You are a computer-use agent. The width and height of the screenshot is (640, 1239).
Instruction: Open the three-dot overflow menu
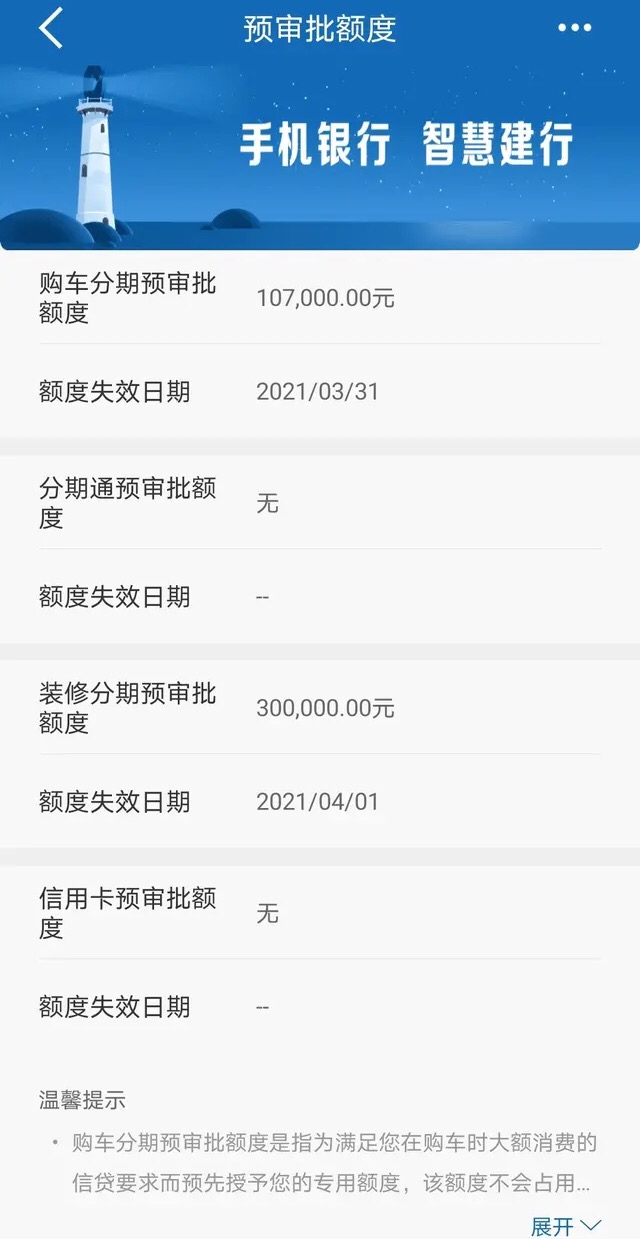(x=574, y=28)
